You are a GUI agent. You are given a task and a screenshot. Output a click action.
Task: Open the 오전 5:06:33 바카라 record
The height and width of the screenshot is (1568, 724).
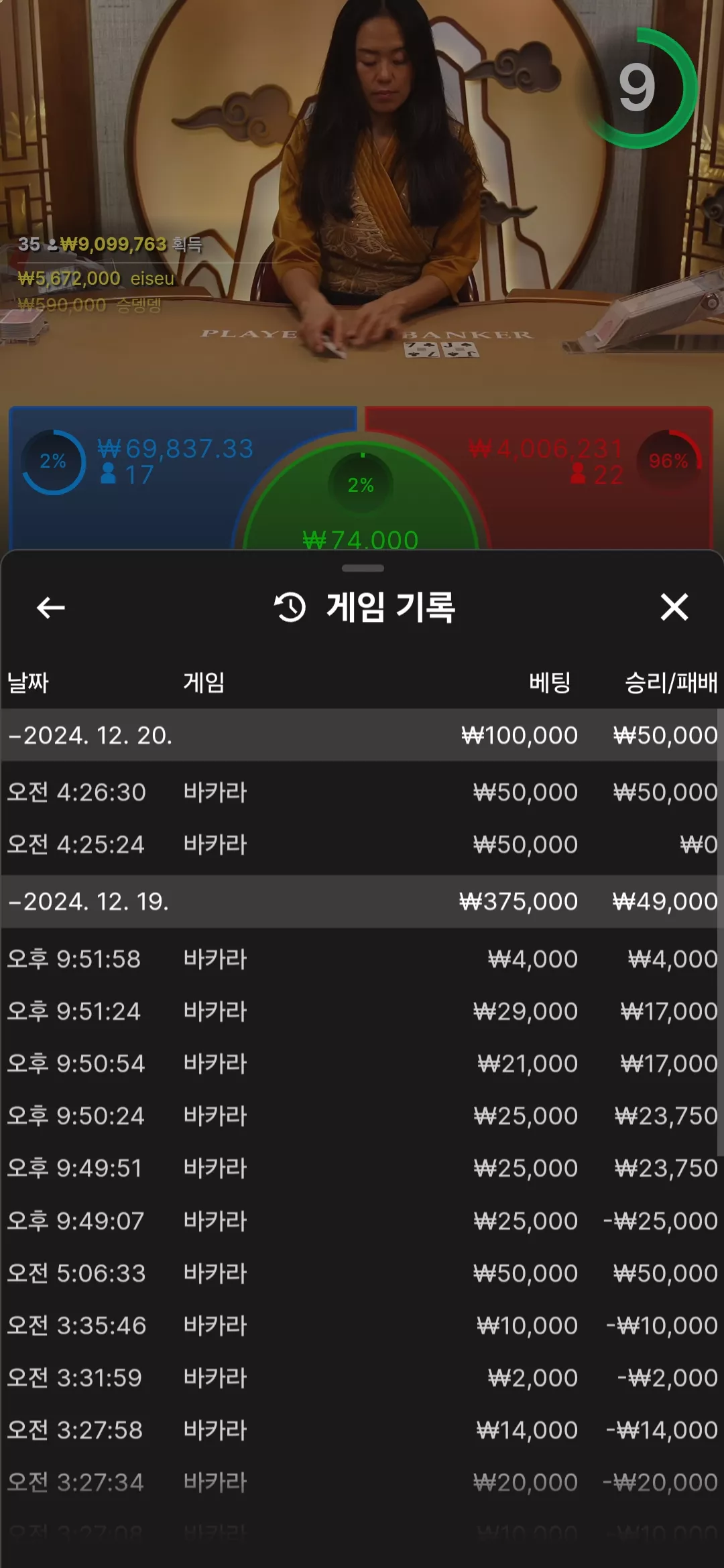tap(361, 1273)
